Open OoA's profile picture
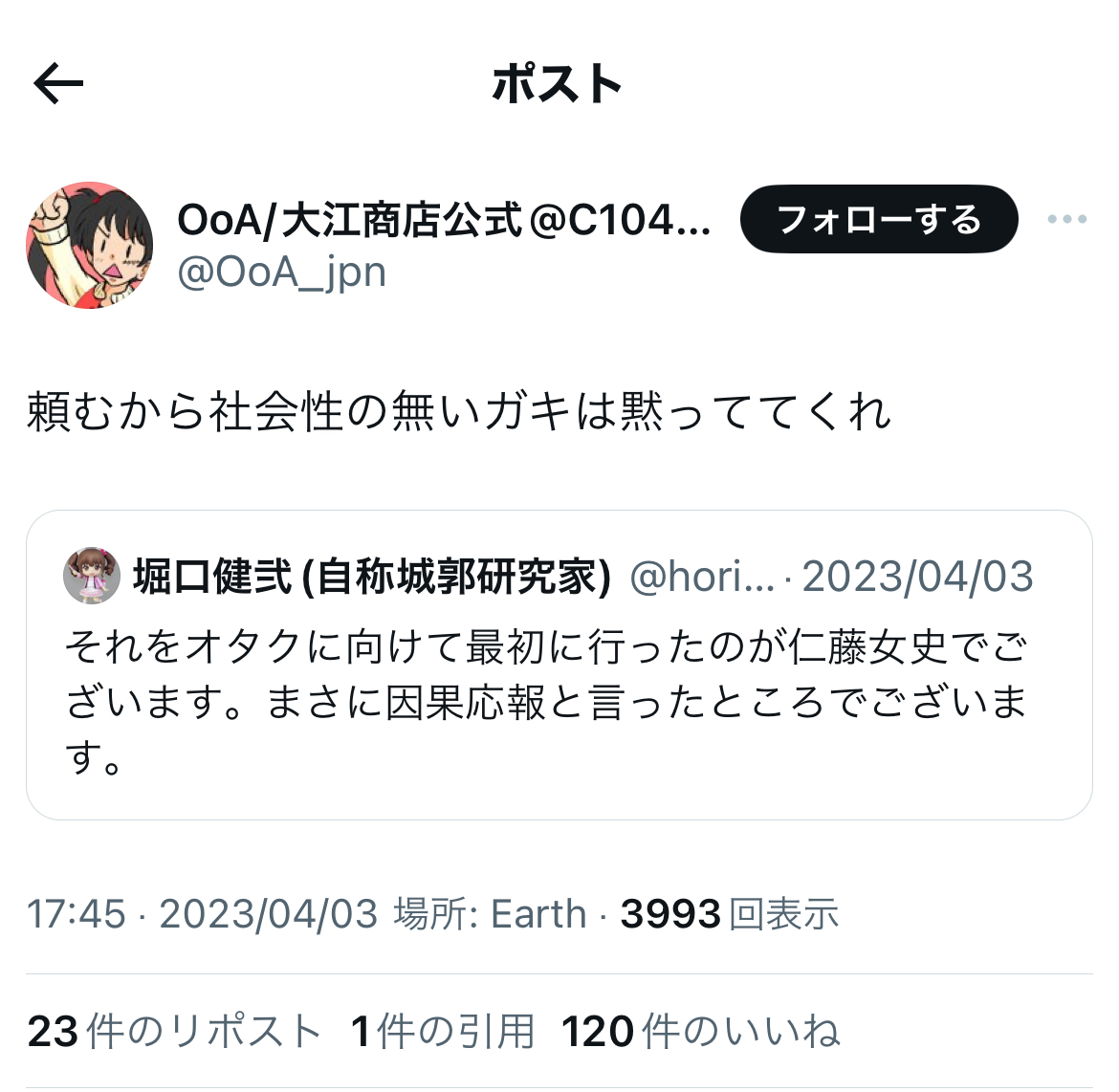1119x1092 pixels. [89, 246]
